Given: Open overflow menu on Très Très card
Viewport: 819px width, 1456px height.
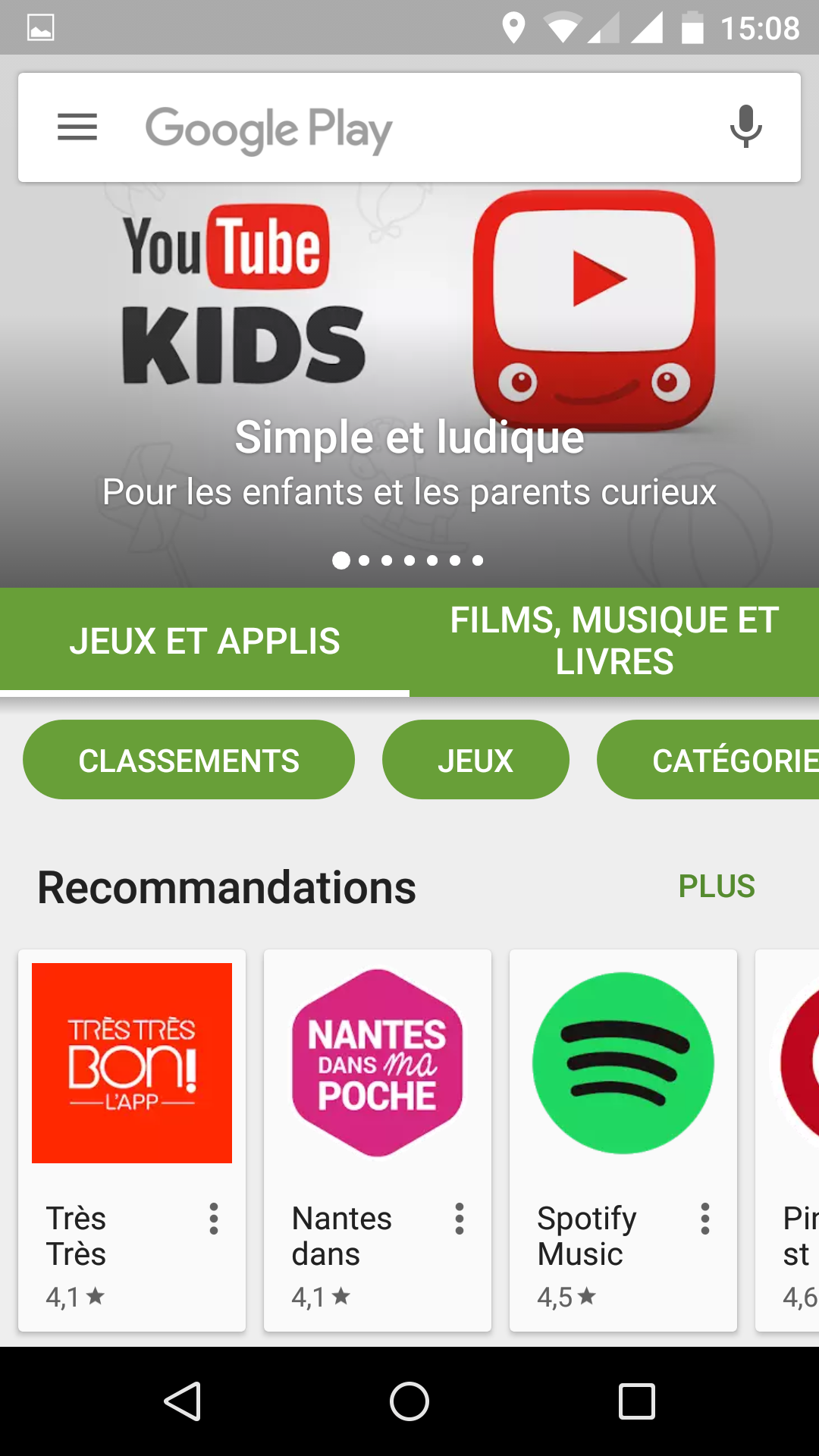Looking at the screenshot, I should click(x=214, y=1219).
